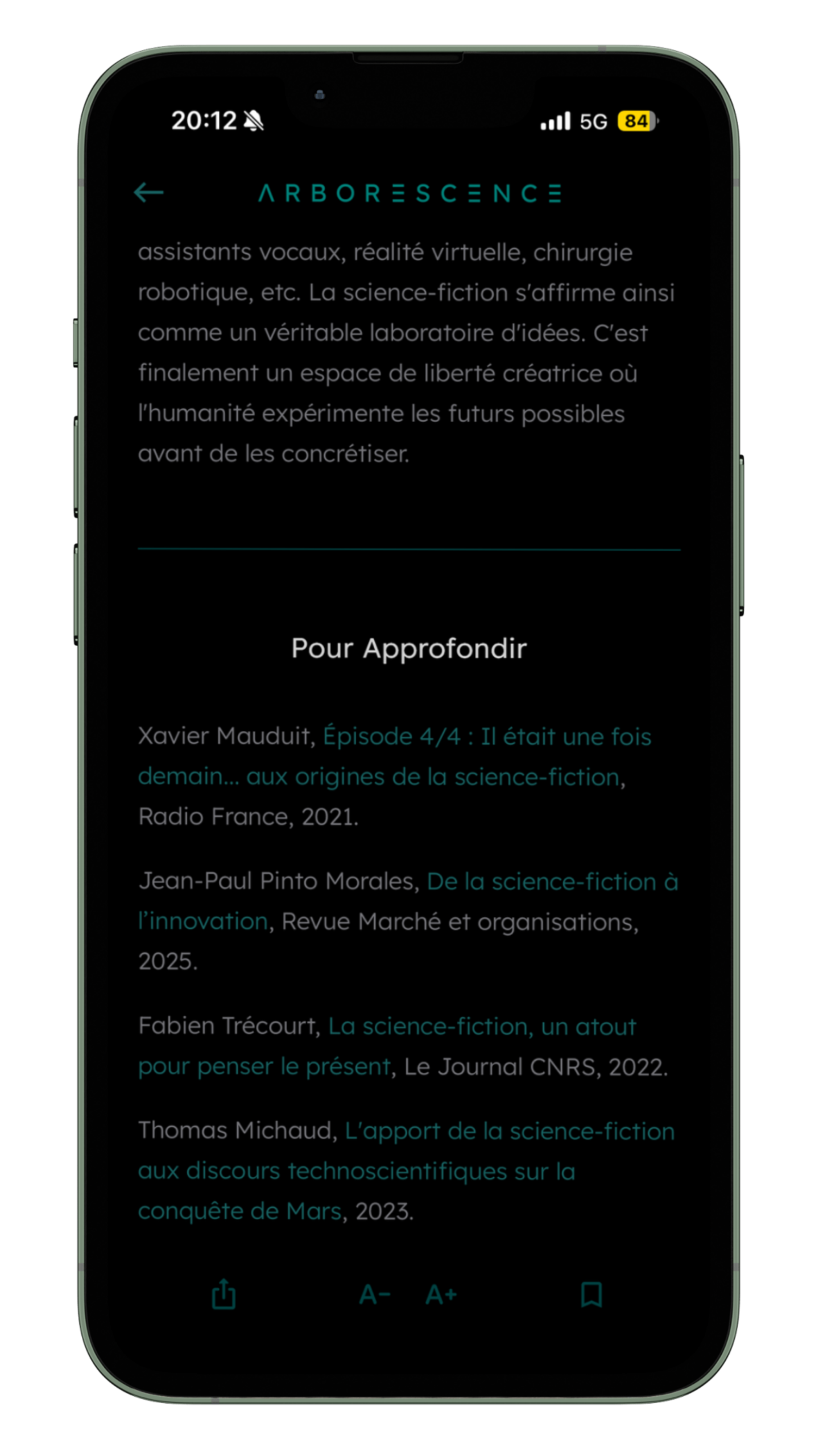Open "De la science-fiction à l'innovation" link
Viewport: 819px width, 1456px height.
click(x=552, y=882)
